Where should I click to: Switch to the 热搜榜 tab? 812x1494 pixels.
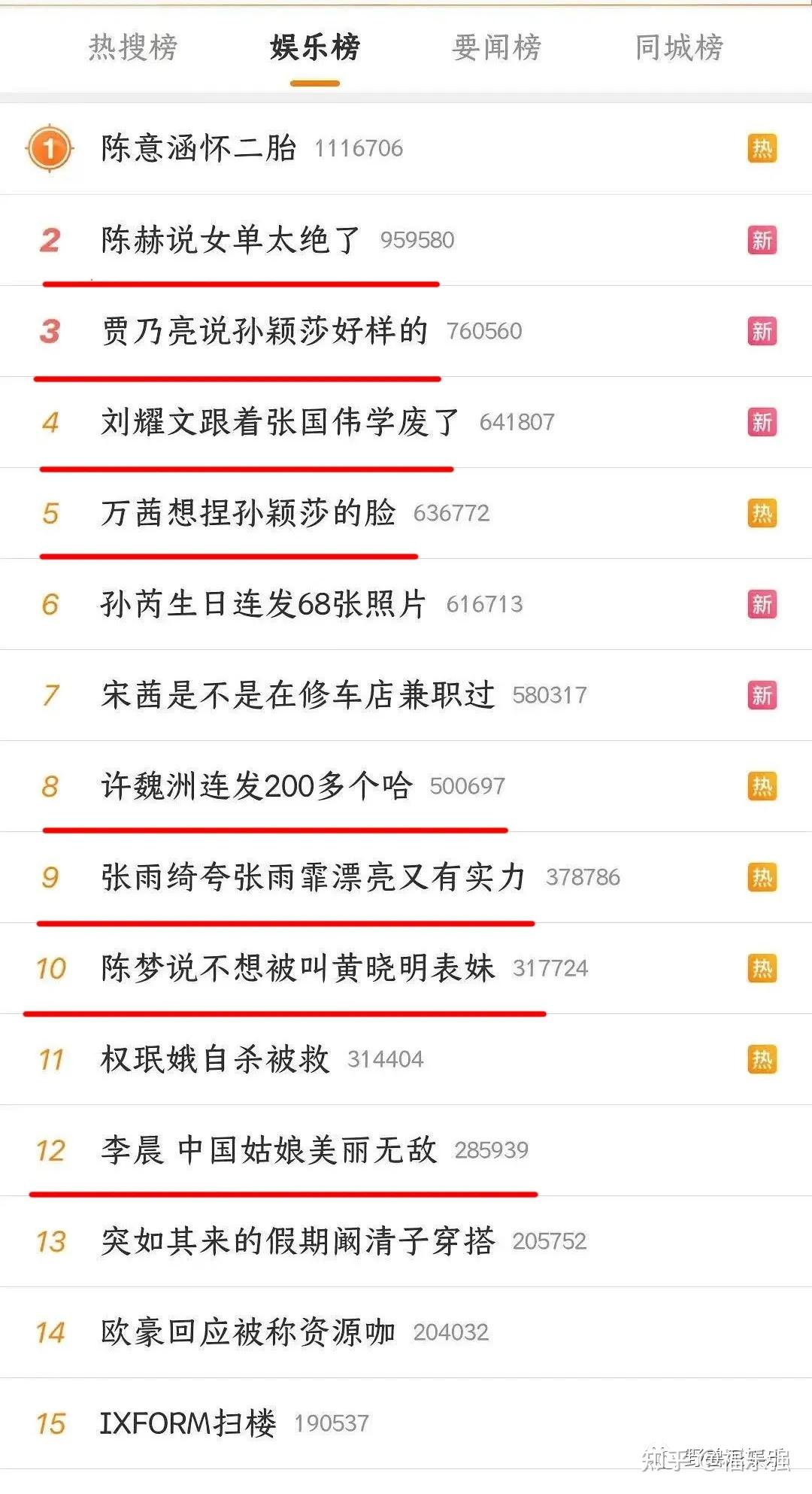(x=133, y=47)
